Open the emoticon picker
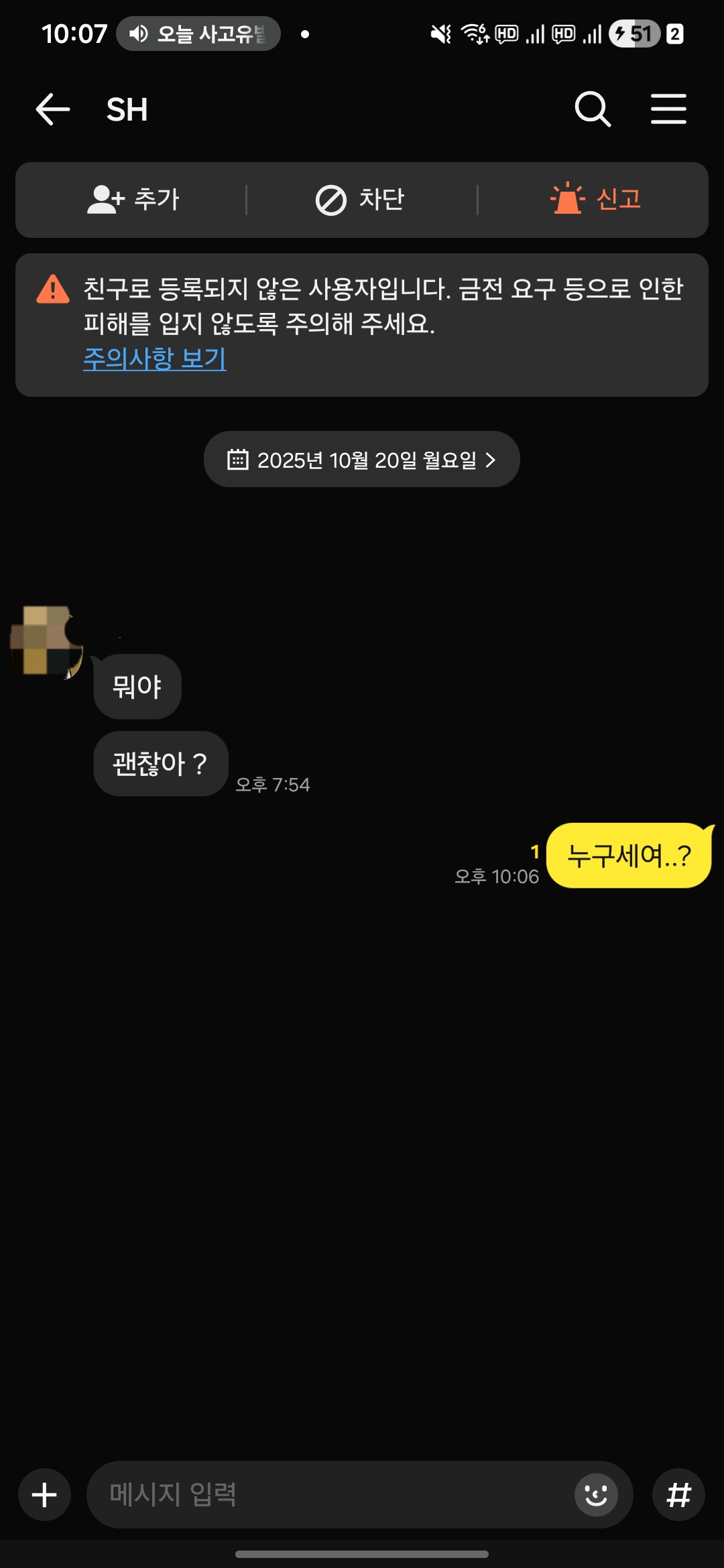724x1568 pixels. [x=596, y=1494]
